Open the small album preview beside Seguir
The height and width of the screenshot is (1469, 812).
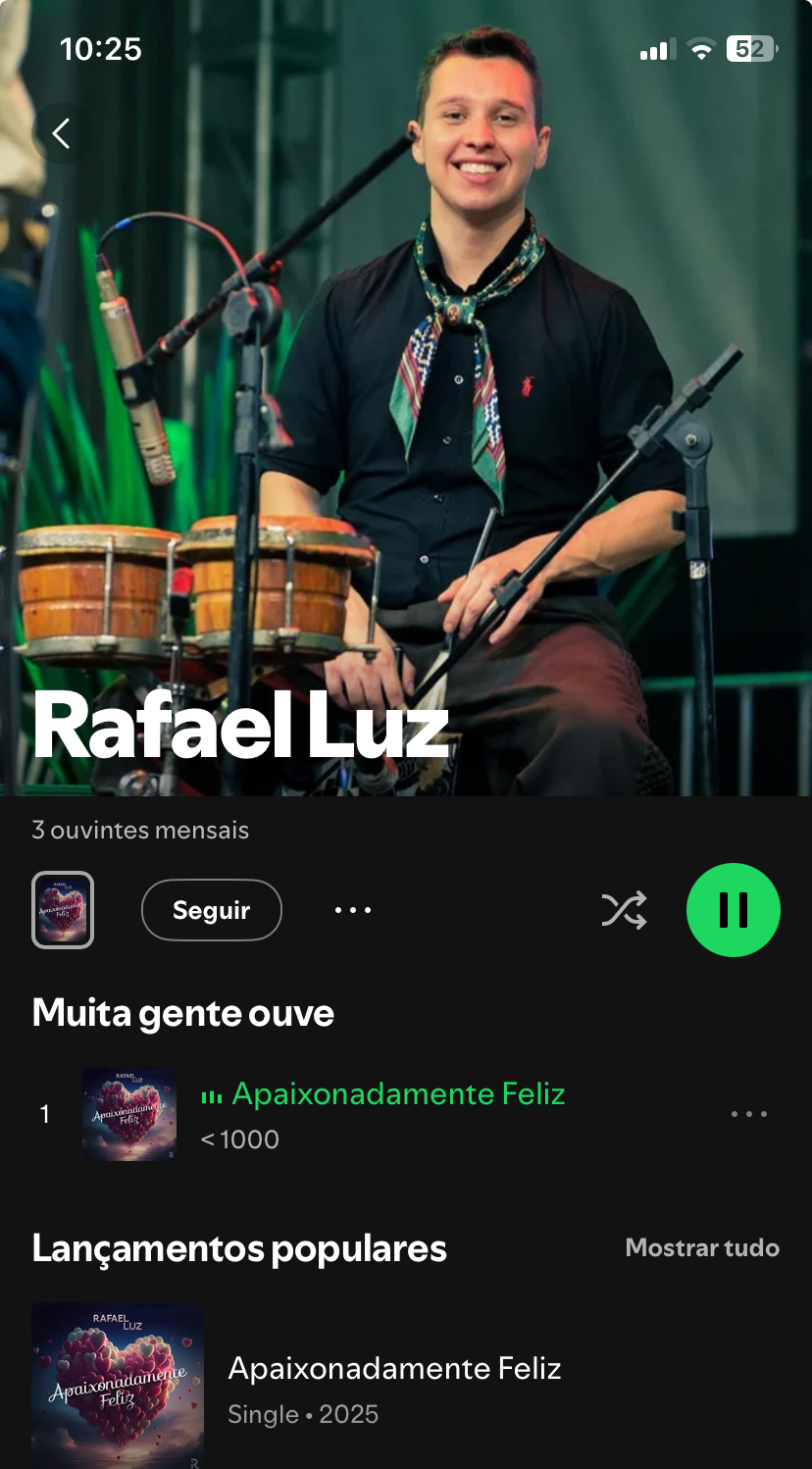pyautogui.click(x=63, y=910)
